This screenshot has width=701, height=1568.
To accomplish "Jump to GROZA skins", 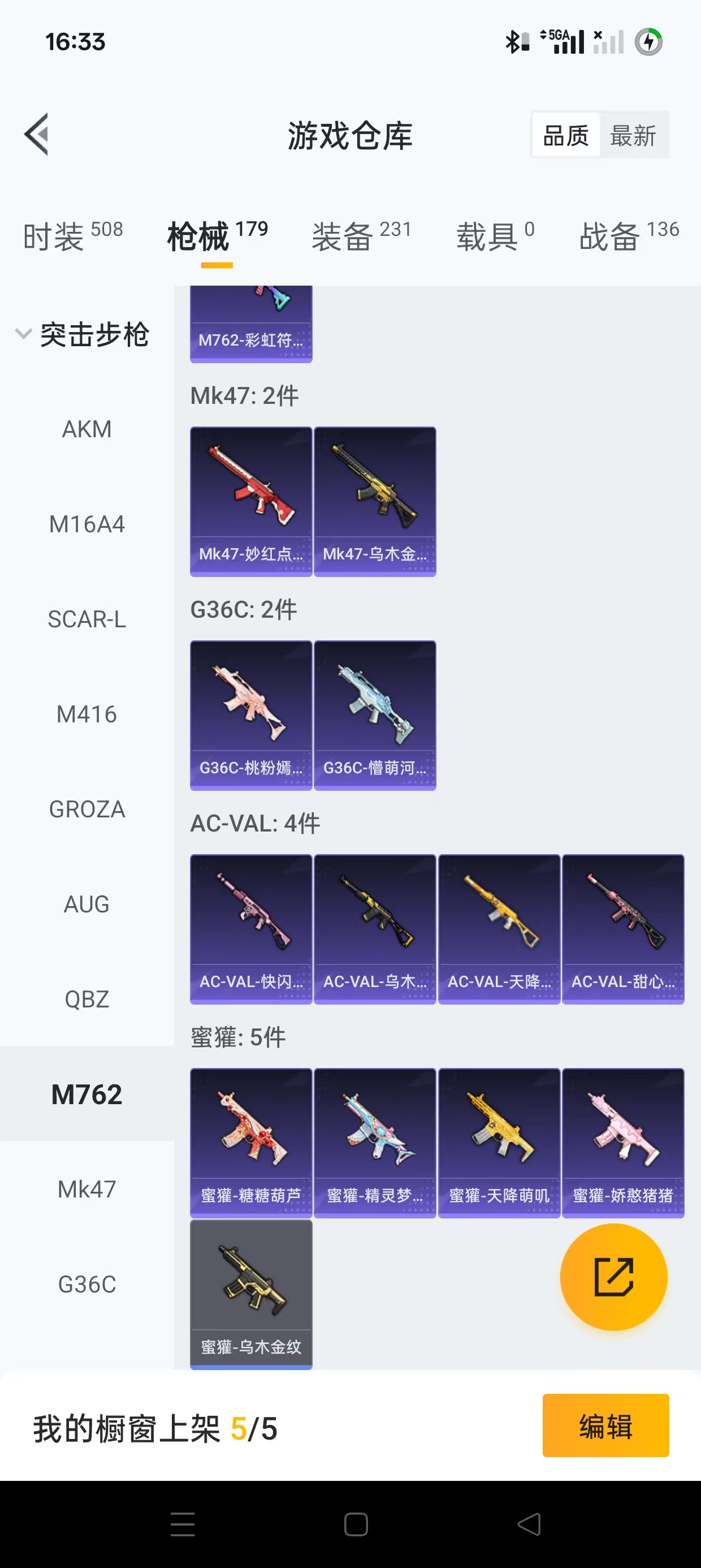I will (x=87, y=809).
